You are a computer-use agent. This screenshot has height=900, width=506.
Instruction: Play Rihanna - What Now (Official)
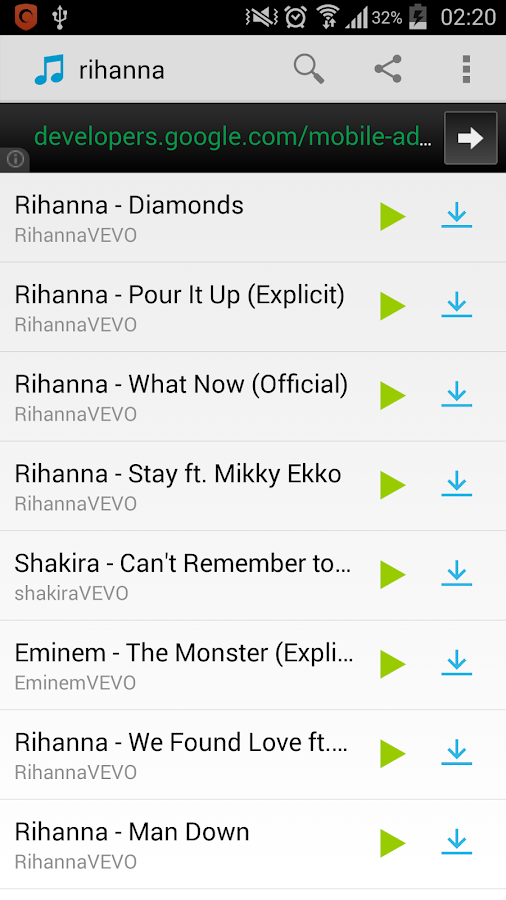(392, 396)
